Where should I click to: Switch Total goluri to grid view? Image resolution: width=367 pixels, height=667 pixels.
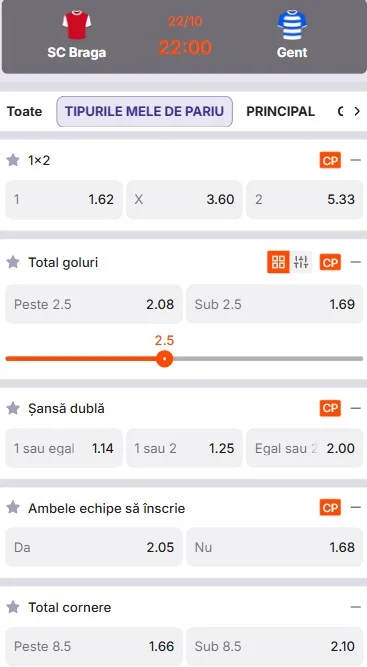[278, 262]
